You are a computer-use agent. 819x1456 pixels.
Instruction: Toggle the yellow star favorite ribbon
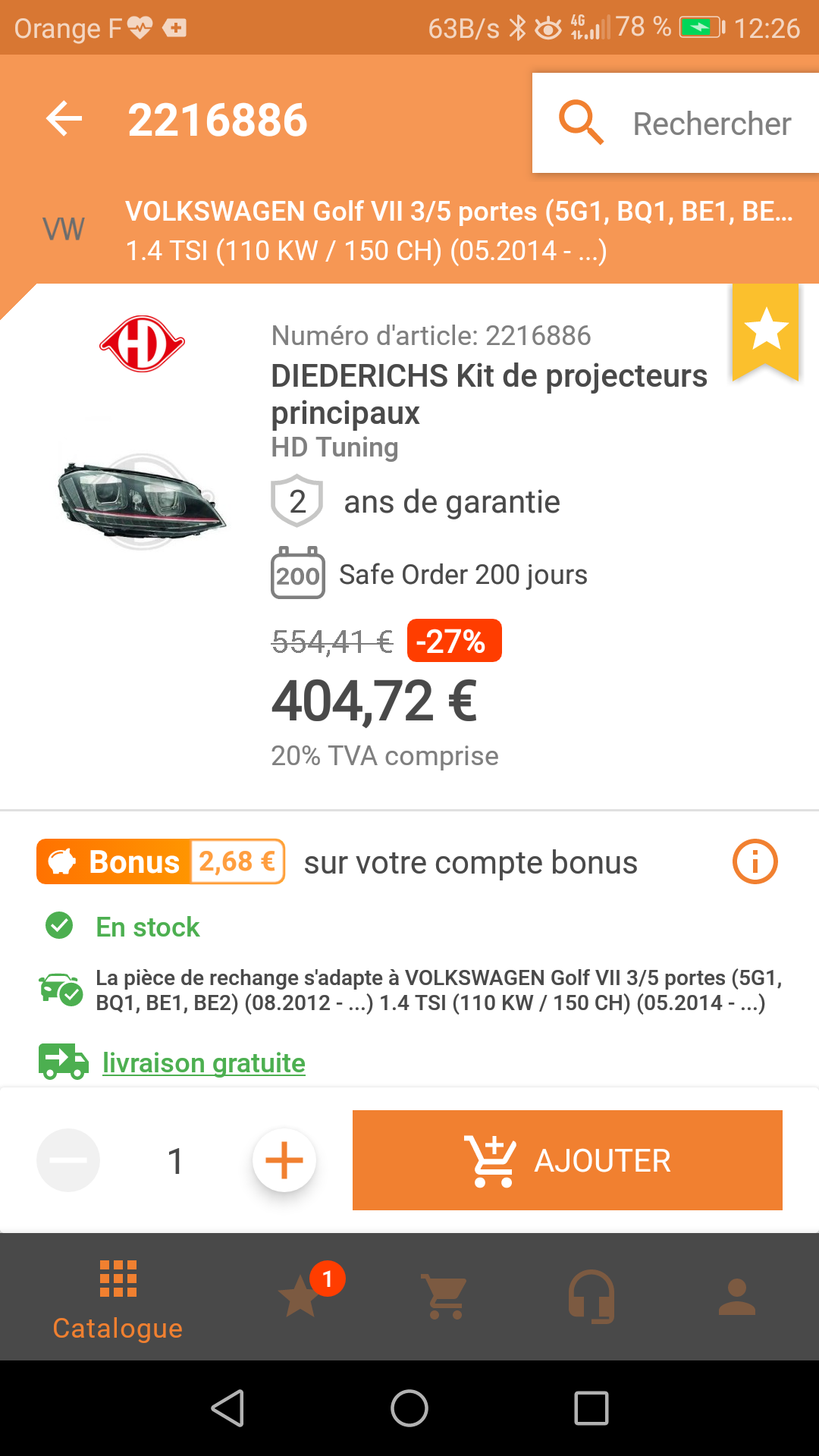pyautogui.click(x=765, y=331)
